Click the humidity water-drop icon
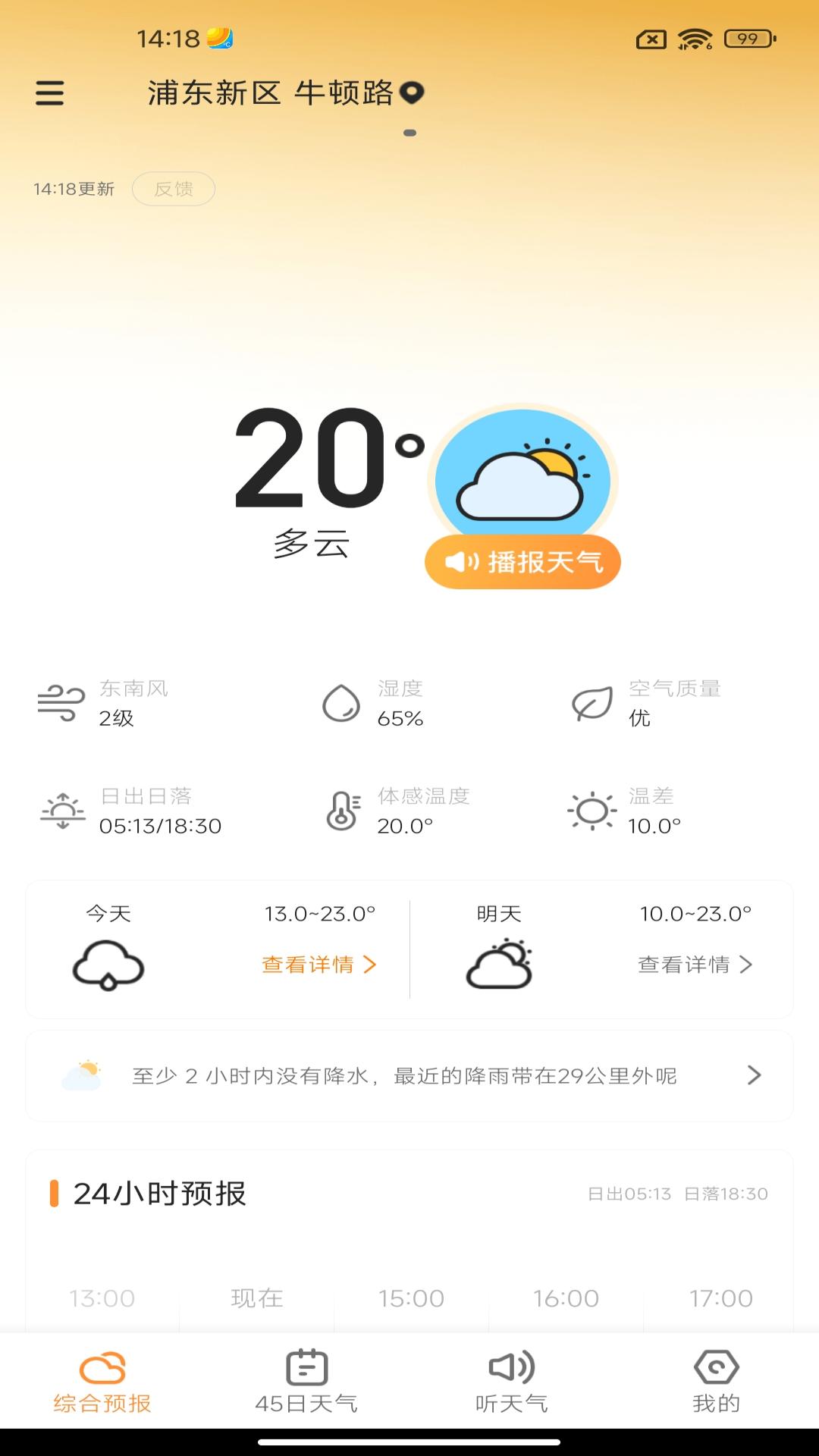Viewport: 819px width, 1456px height. [343, 703]
